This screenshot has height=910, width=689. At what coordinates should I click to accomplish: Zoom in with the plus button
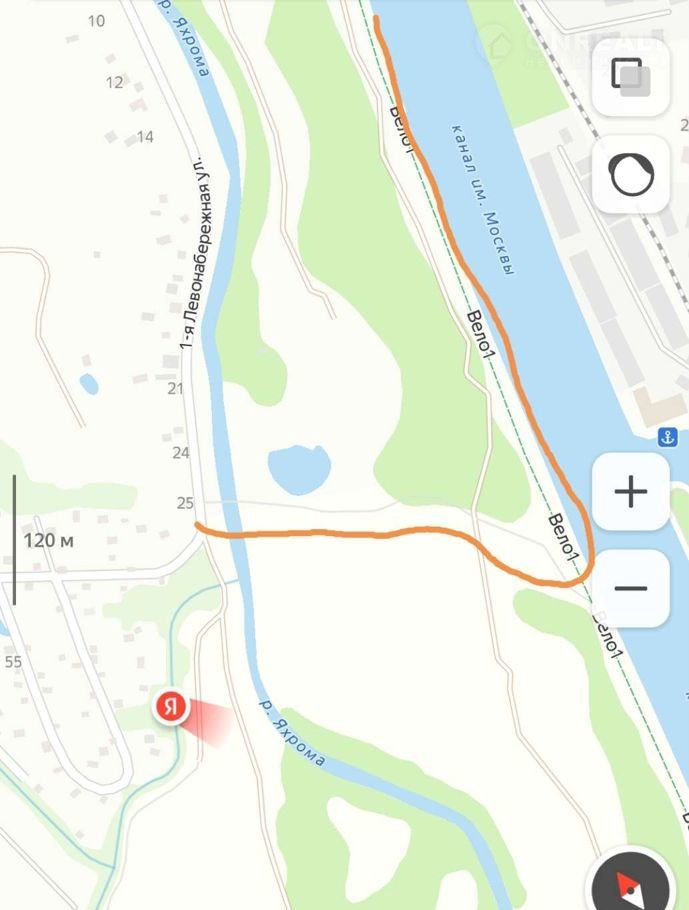click(630, 492)
